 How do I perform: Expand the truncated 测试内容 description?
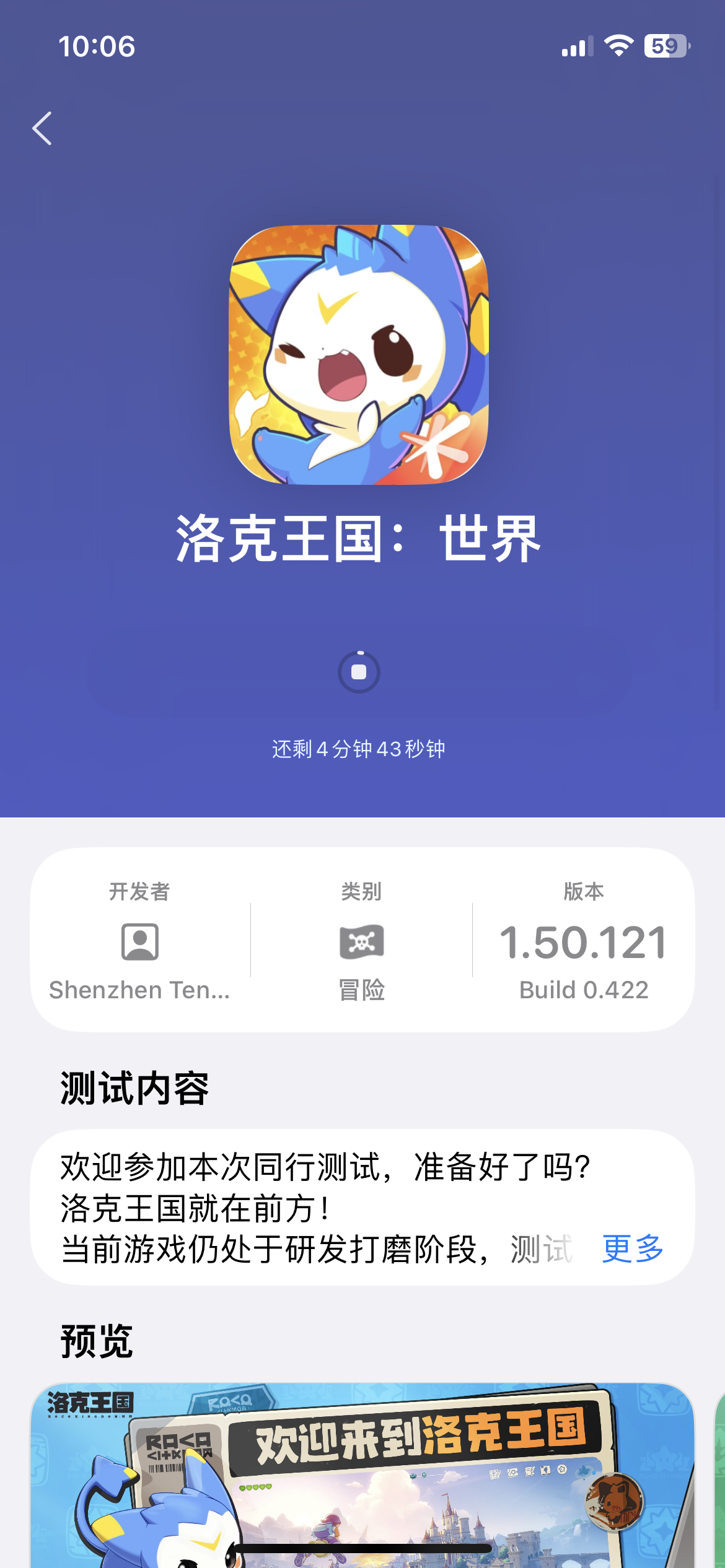pos(631,1249)
